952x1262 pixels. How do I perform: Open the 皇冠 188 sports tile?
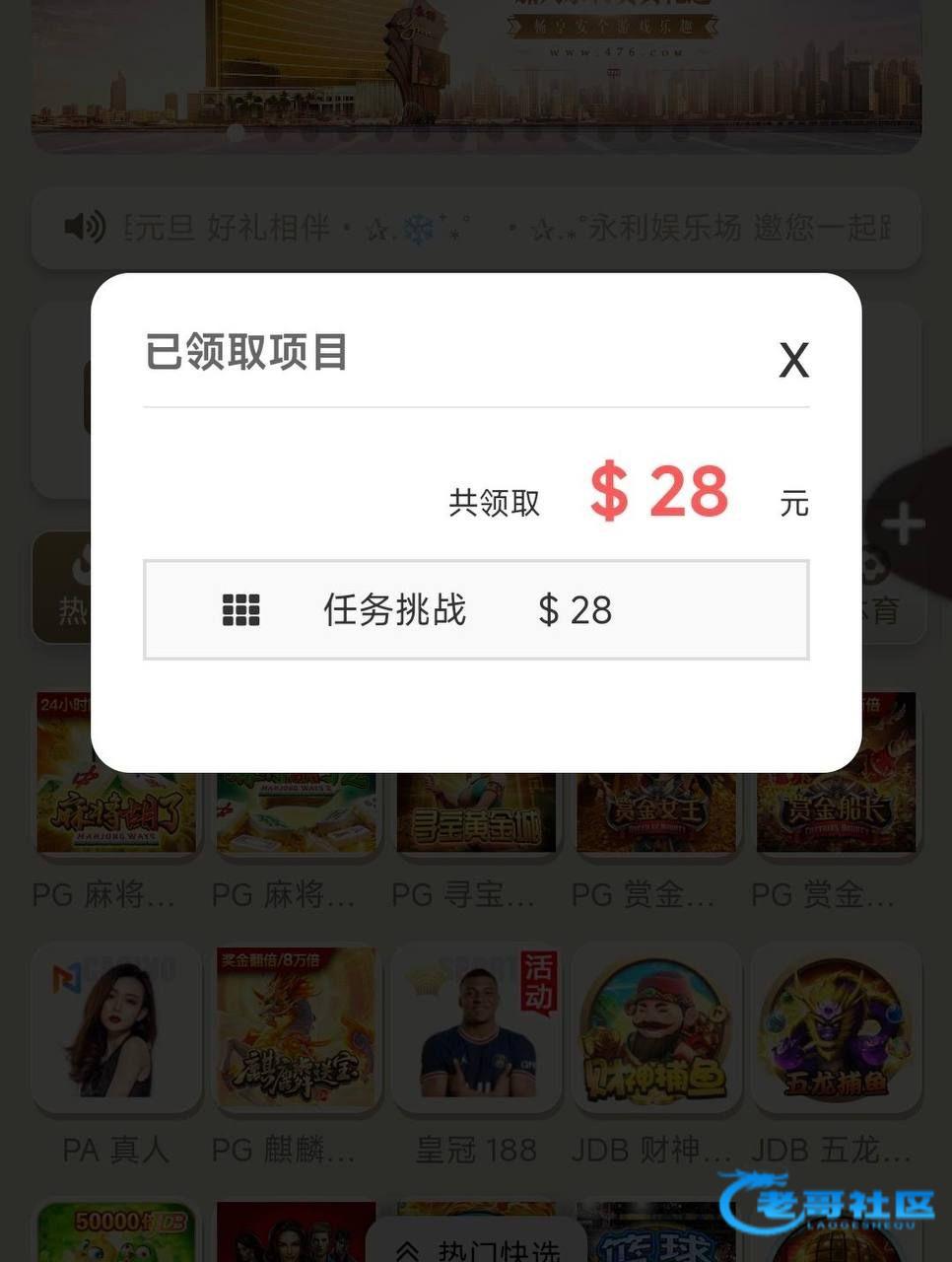coord(476,1030)
